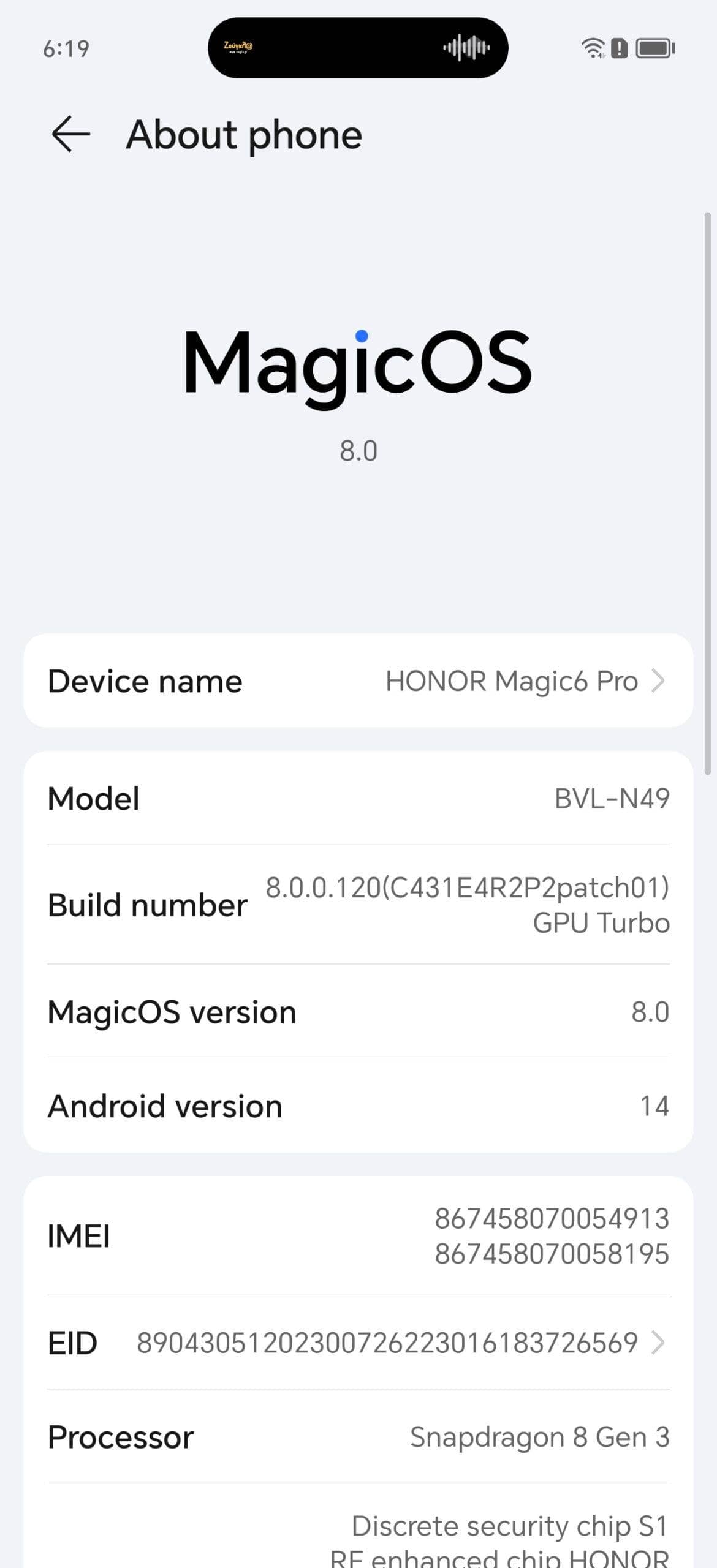Tap the Build number row
Viewport: 717px width, 1568px height.
click(358, 904)
